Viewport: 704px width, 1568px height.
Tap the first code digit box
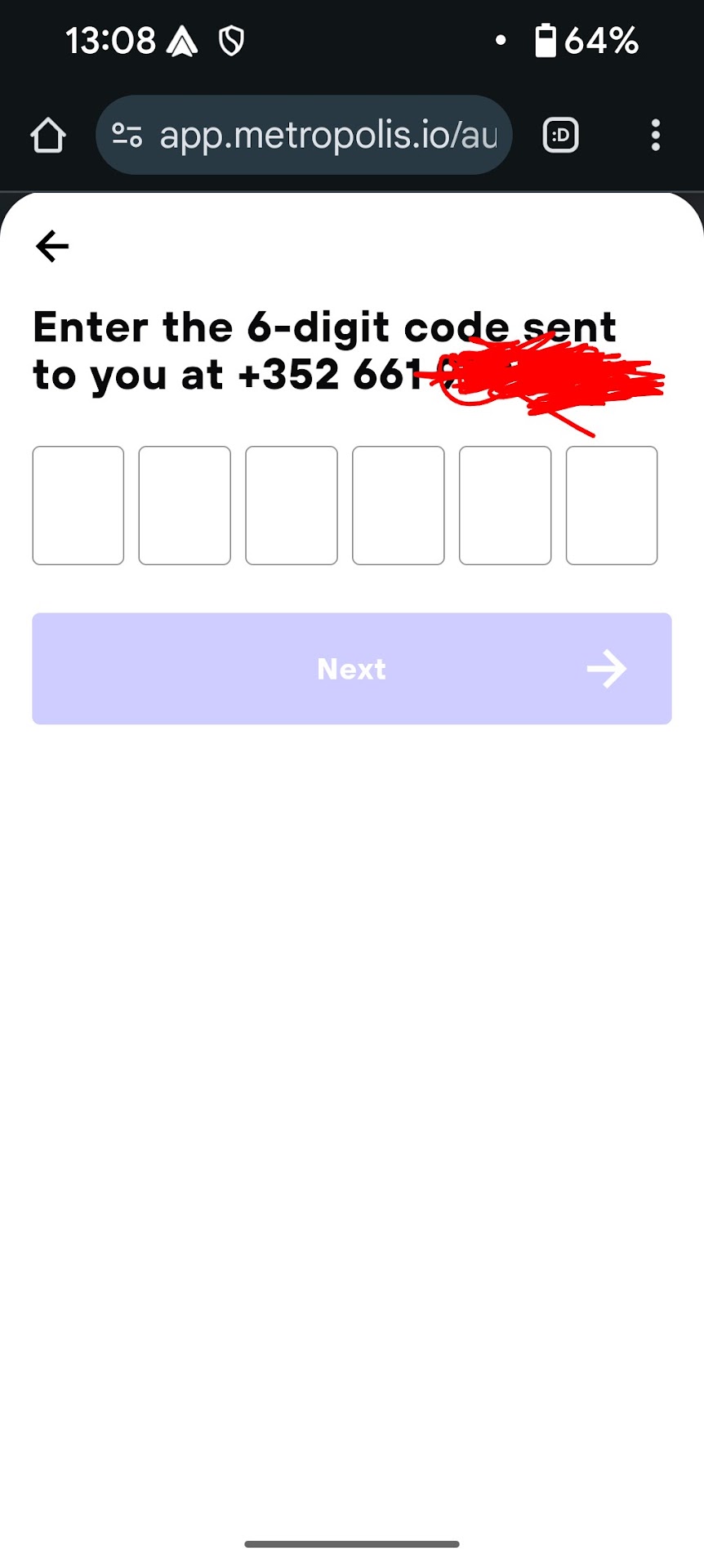78,506
